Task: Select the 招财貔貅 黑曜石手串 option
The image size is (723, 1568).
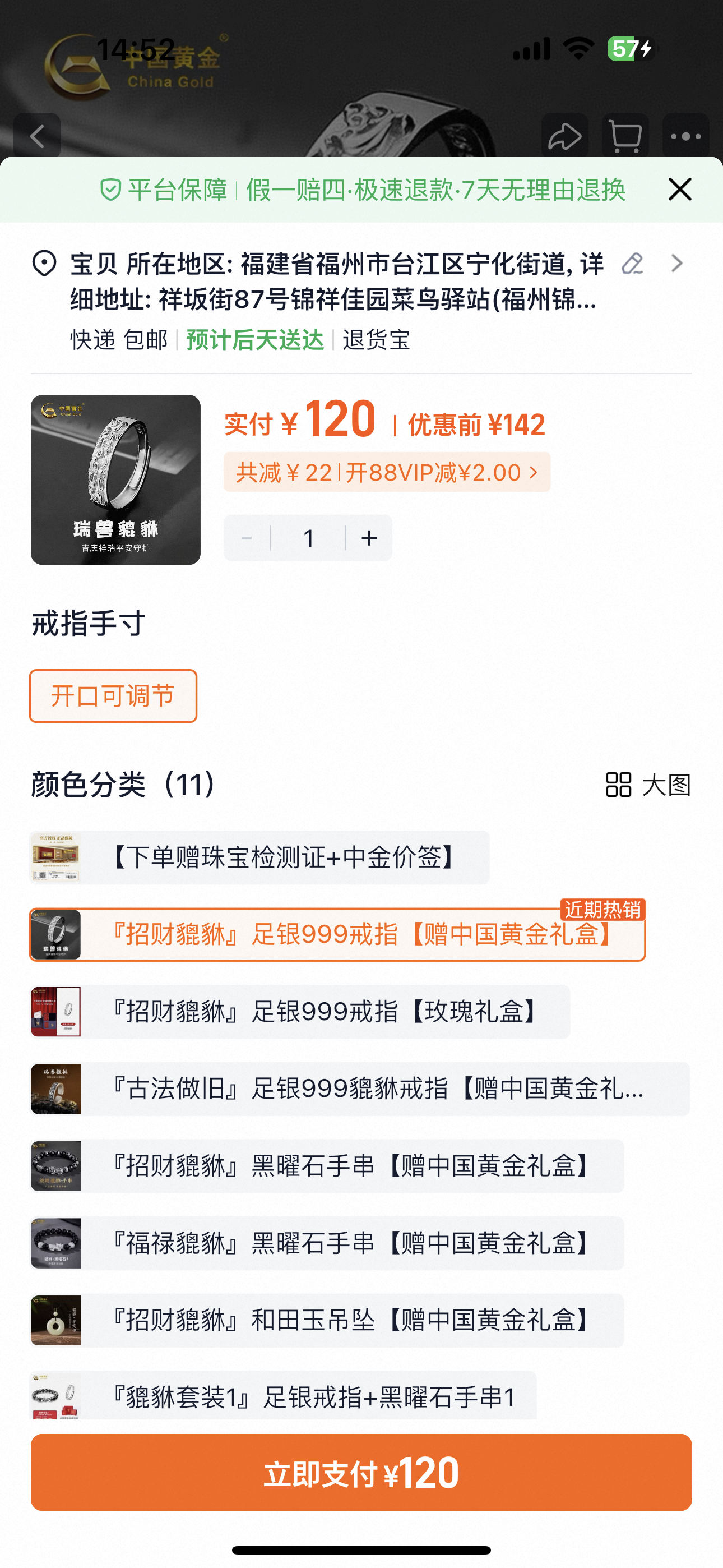Action: click(327, 1166)
